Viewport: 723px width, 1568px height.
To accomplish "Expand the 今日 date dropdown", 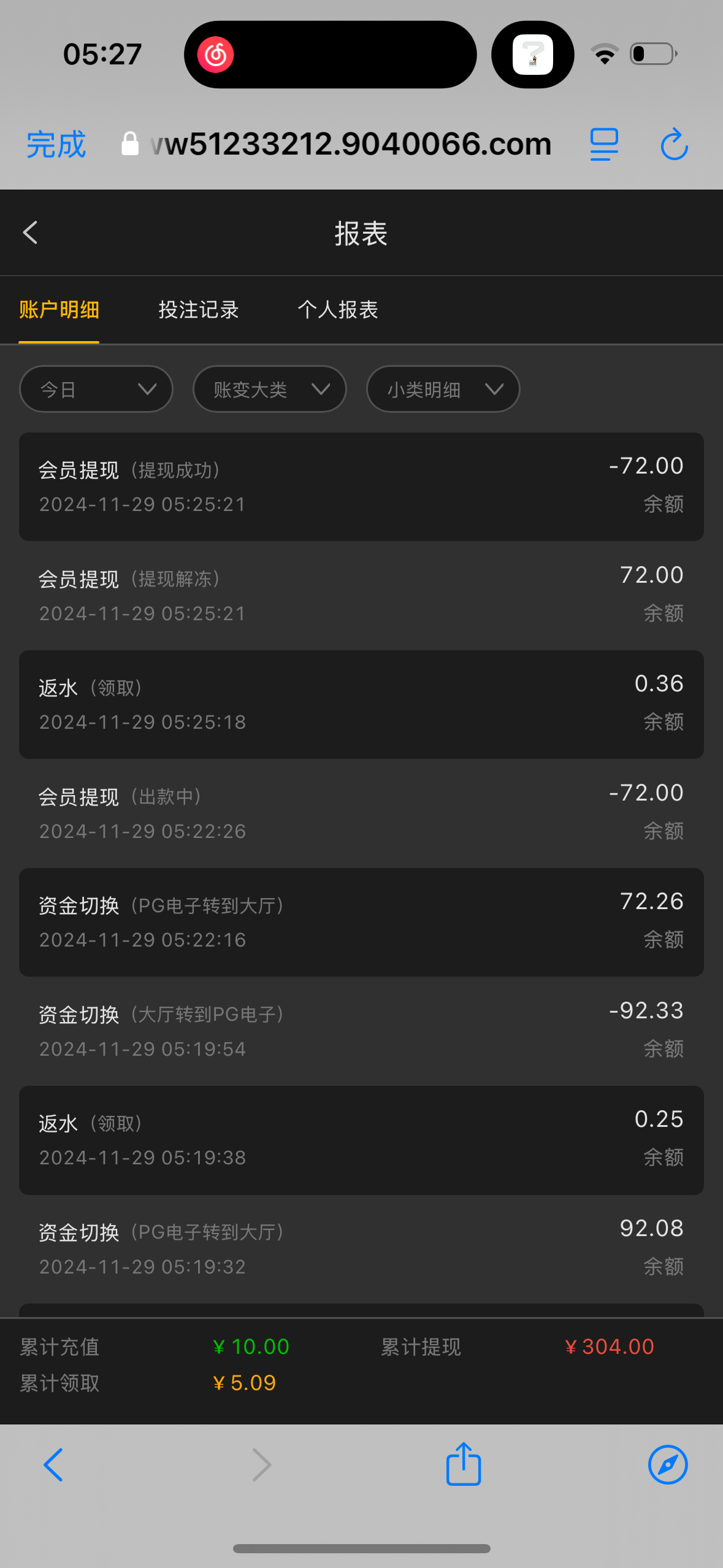I will (x=96, y=390).
